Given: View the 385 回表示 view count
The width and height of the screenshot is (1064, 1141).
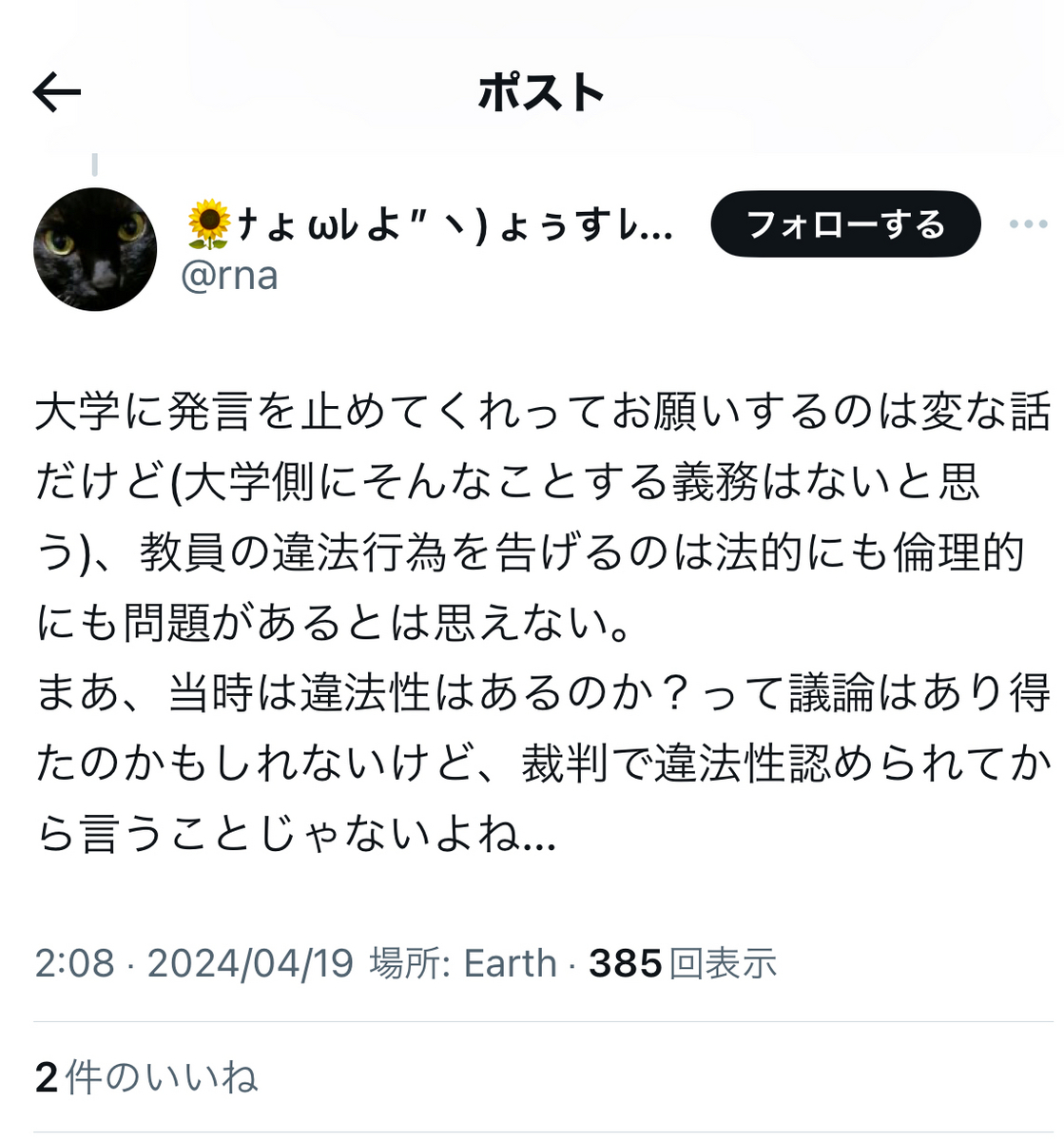Looking at the screenshot, I should pyautogui.click(x=683, y=963).
